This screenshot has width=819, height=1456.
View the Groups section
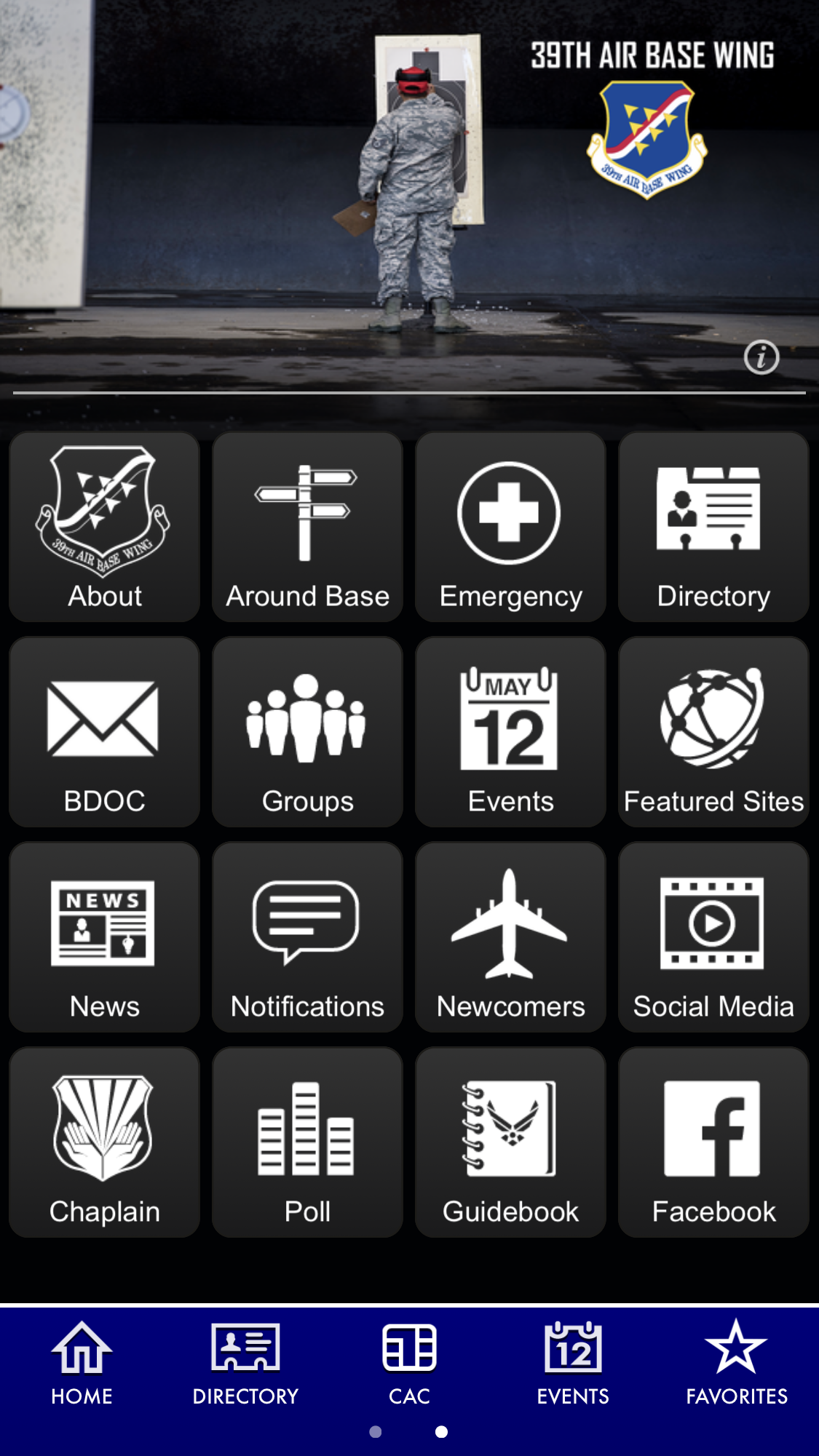(x=307, y=733)
